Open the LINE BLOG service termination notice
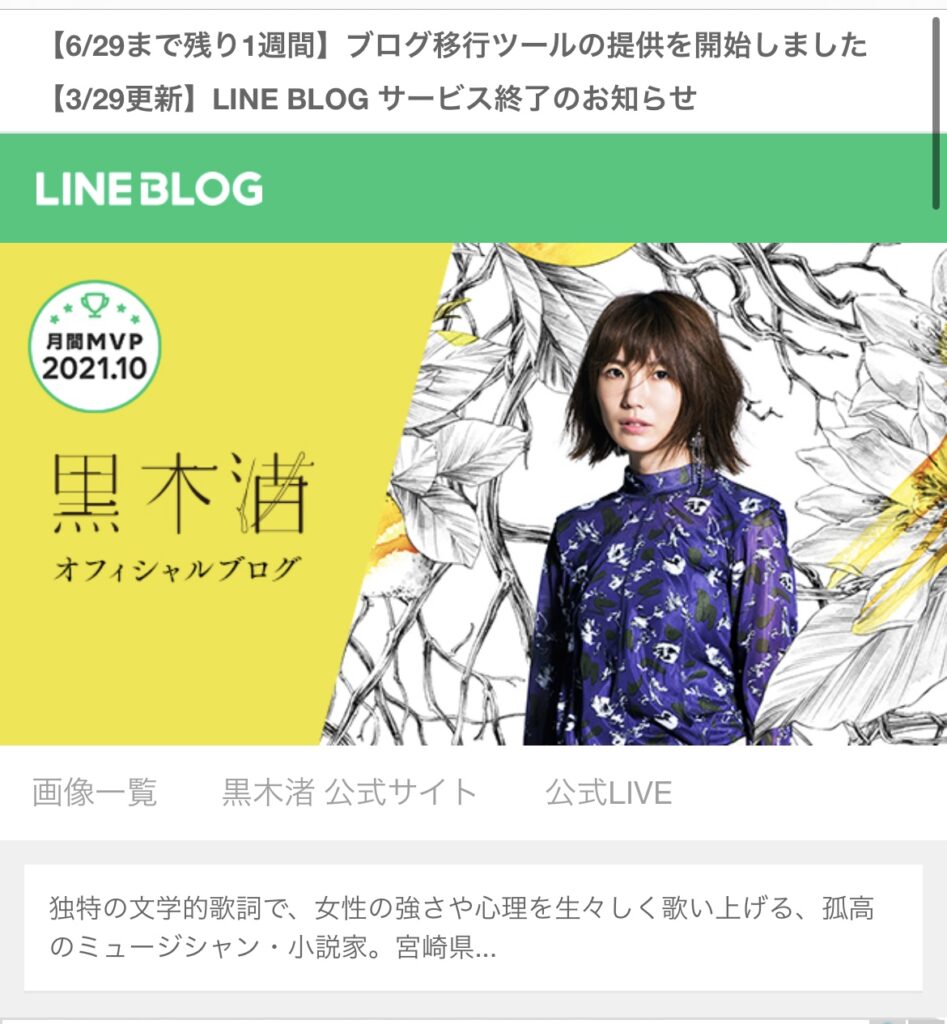This screenshot has height=1024, width=947. [371, 98]
